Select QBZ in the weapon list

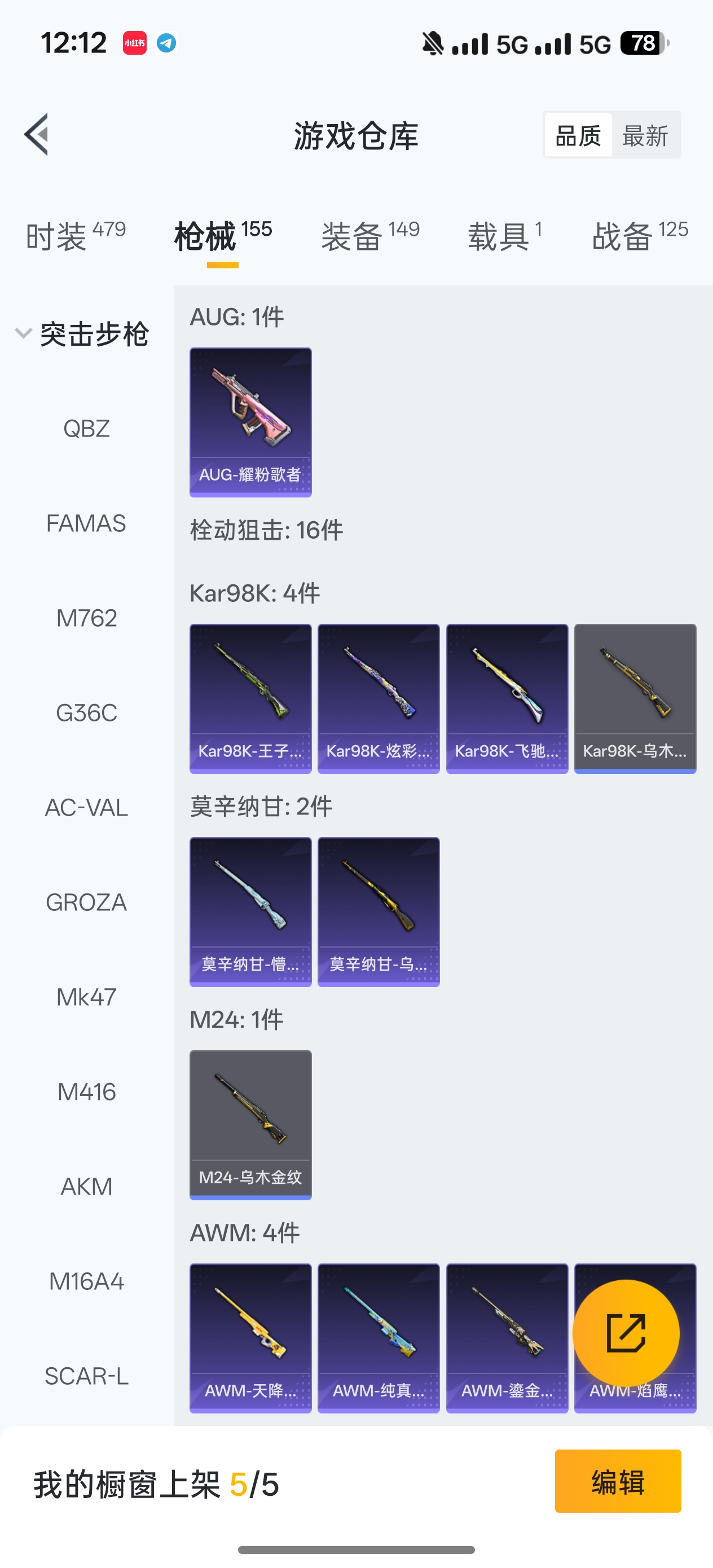coord(86,429)
